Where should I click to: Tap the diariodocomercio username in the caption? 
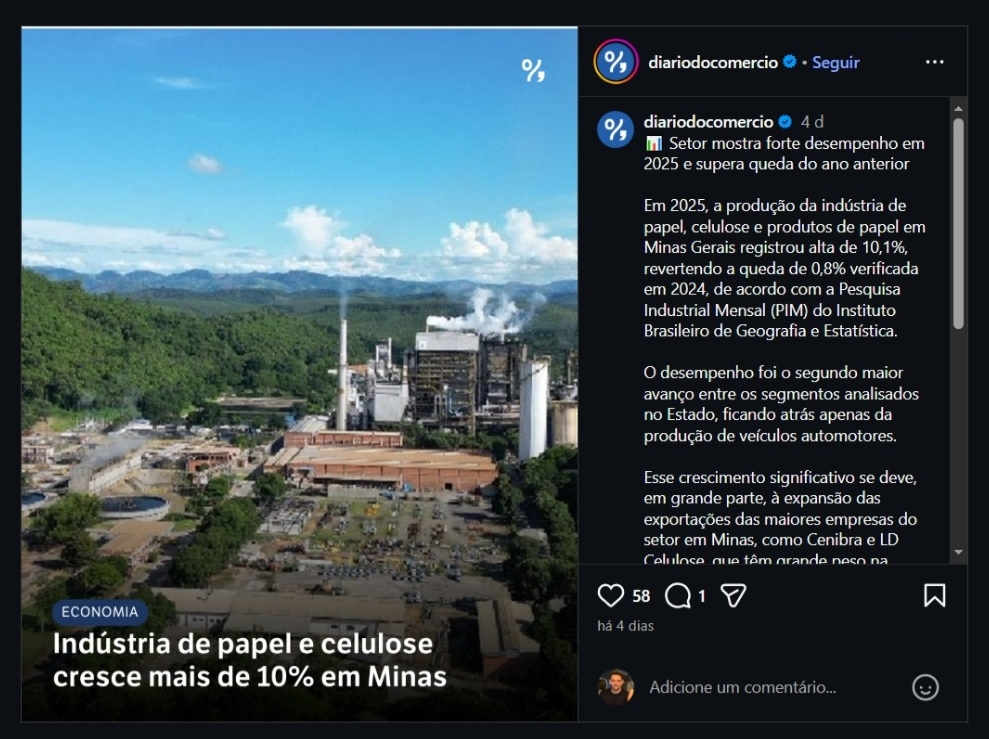[x=708, y=121]
